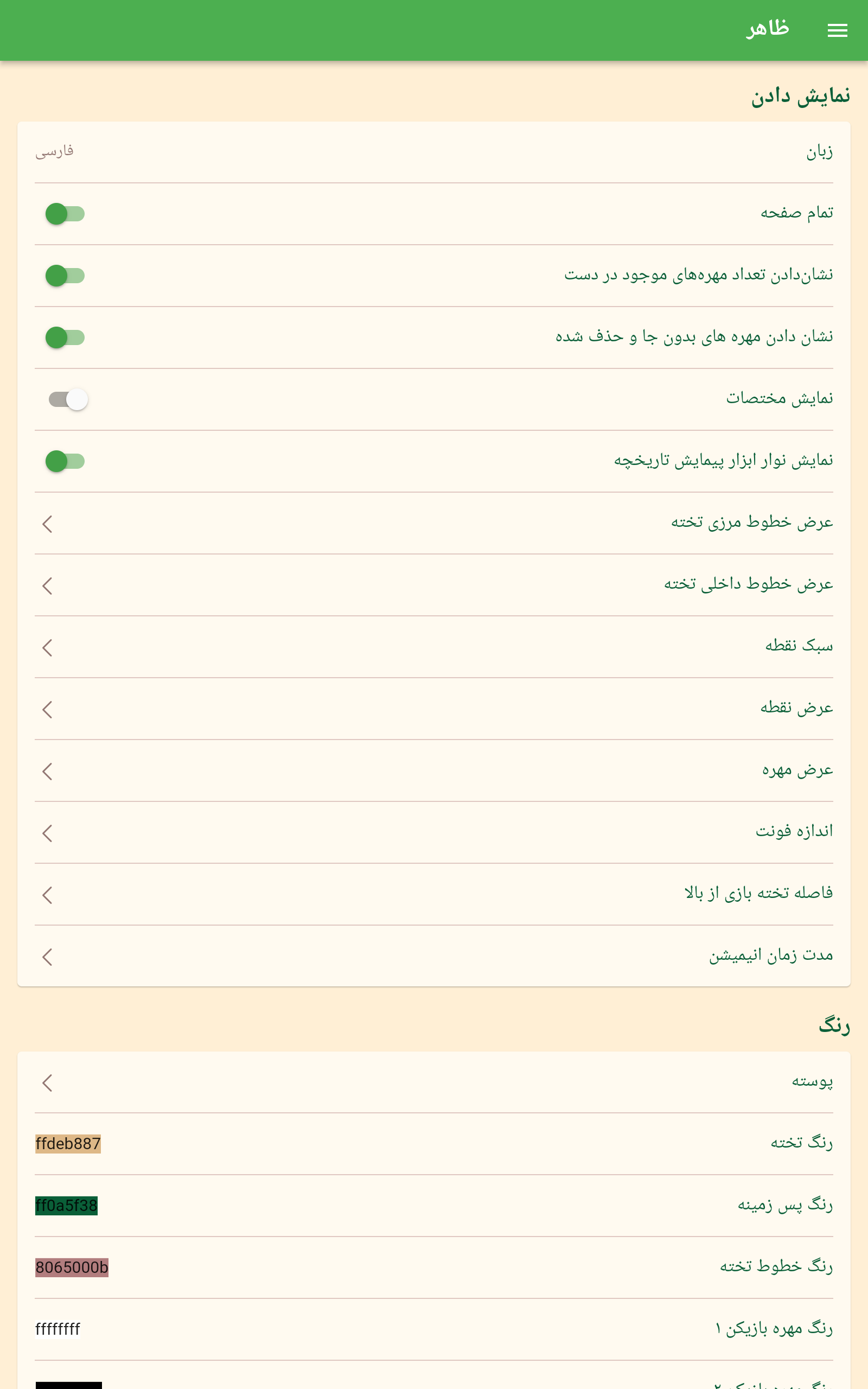Open the سبک نقطه option
This screenshot has width=868, height=1389.
pyautogui.click(x=434, y=647)
